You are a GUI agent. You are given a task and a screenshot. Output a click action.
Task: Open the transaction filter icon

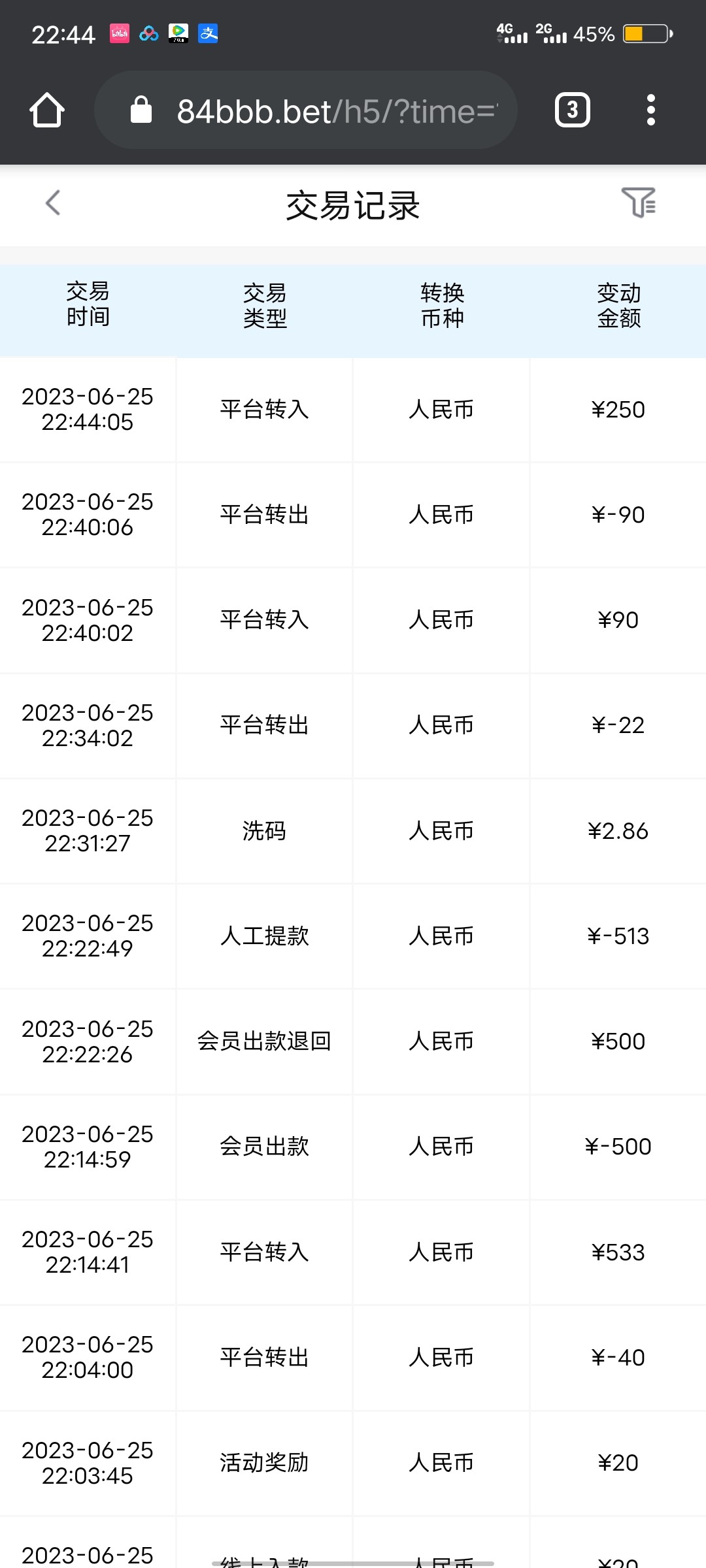click(638, 203)
